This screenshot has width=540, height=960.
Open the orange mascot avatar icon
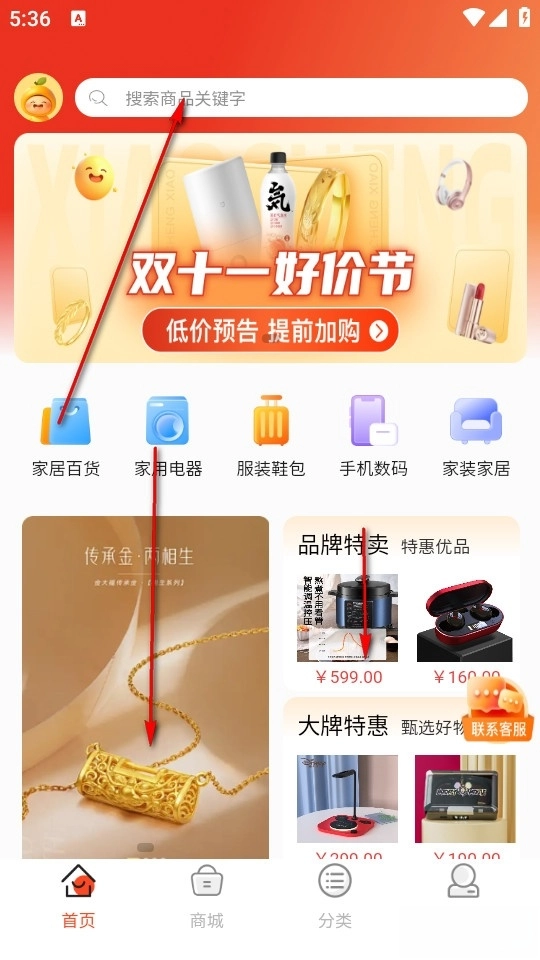39,97
